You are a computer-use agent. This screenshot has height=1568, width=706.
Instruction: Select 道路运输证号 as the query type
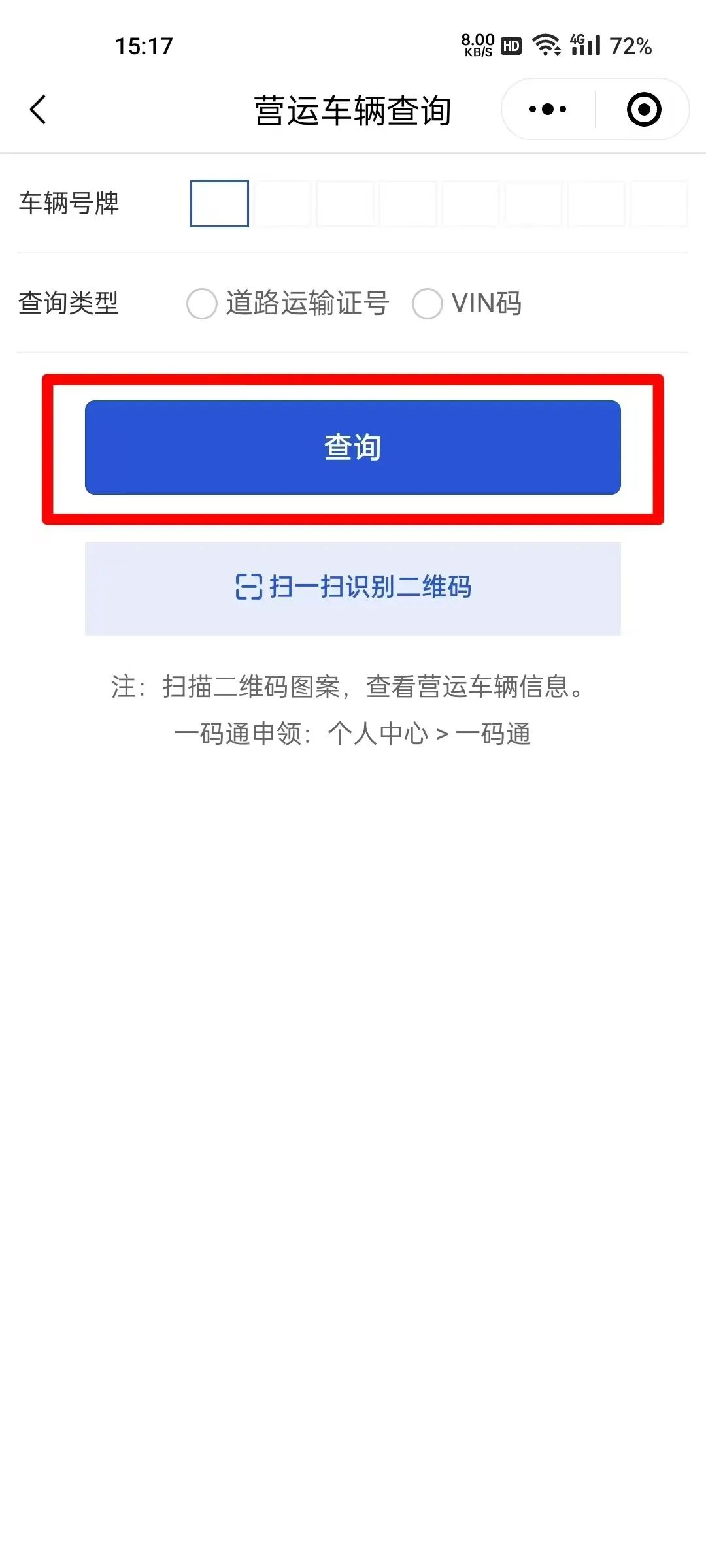(x=203, y=304)
